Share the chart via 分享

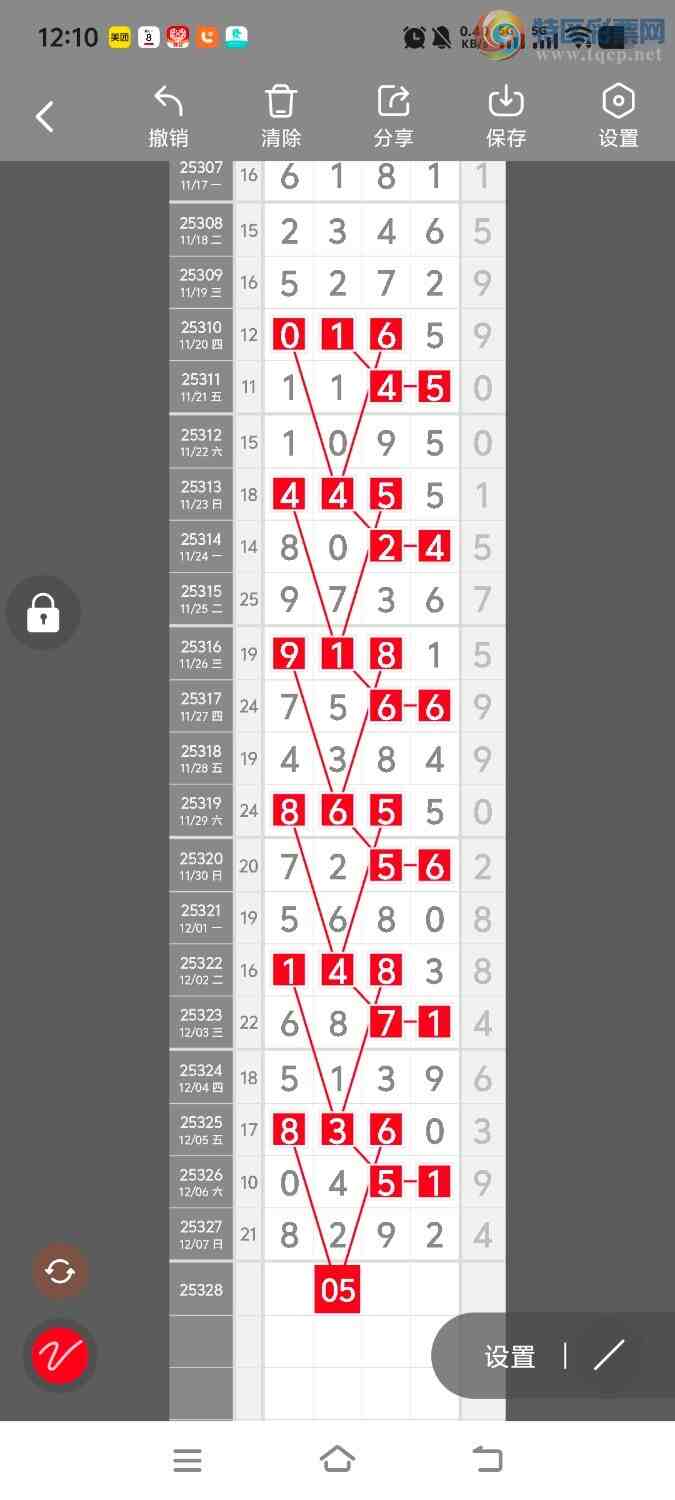(x=394, y=116)
